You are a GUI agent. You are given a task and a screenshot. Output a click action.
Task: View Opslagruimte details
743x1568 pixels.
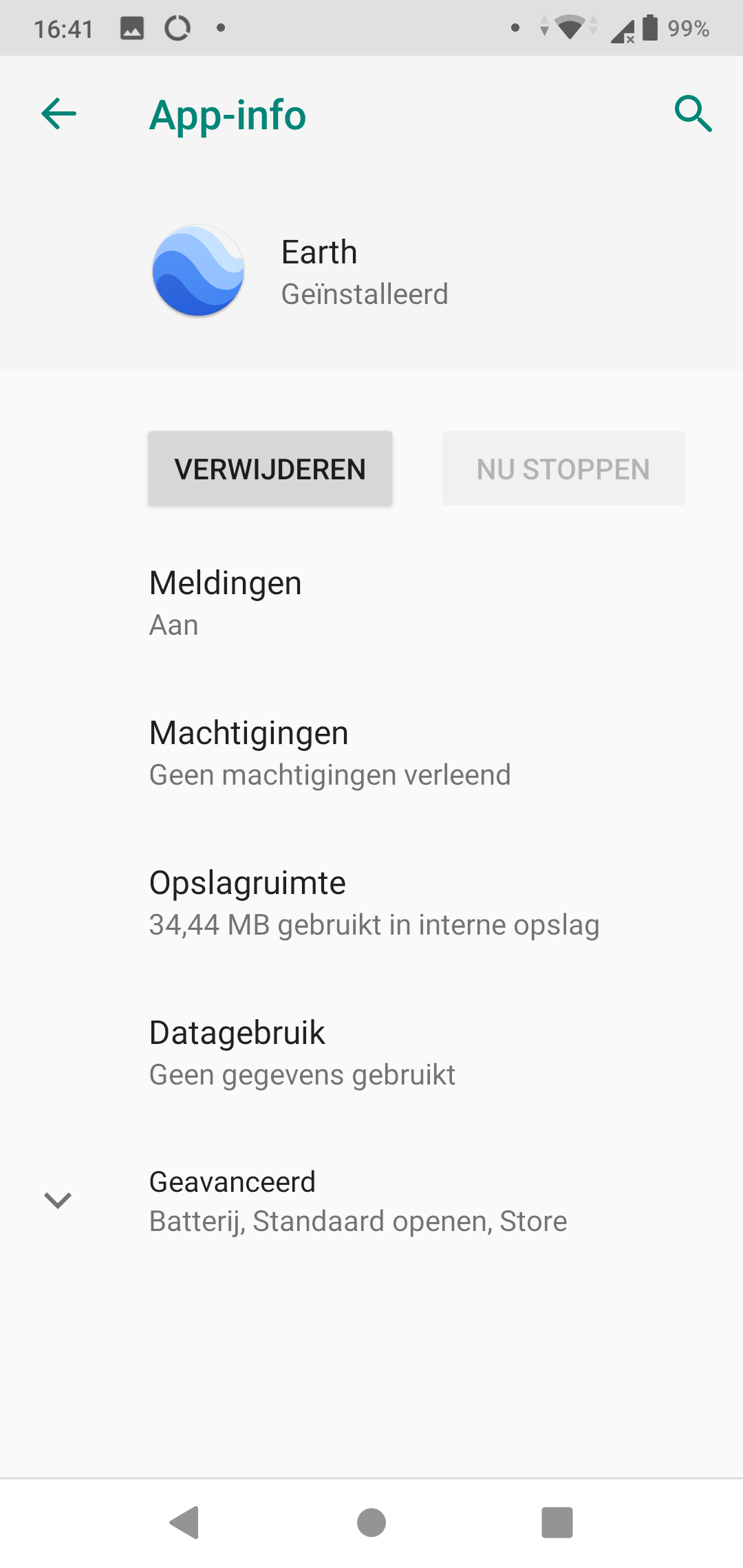[371, 903]
